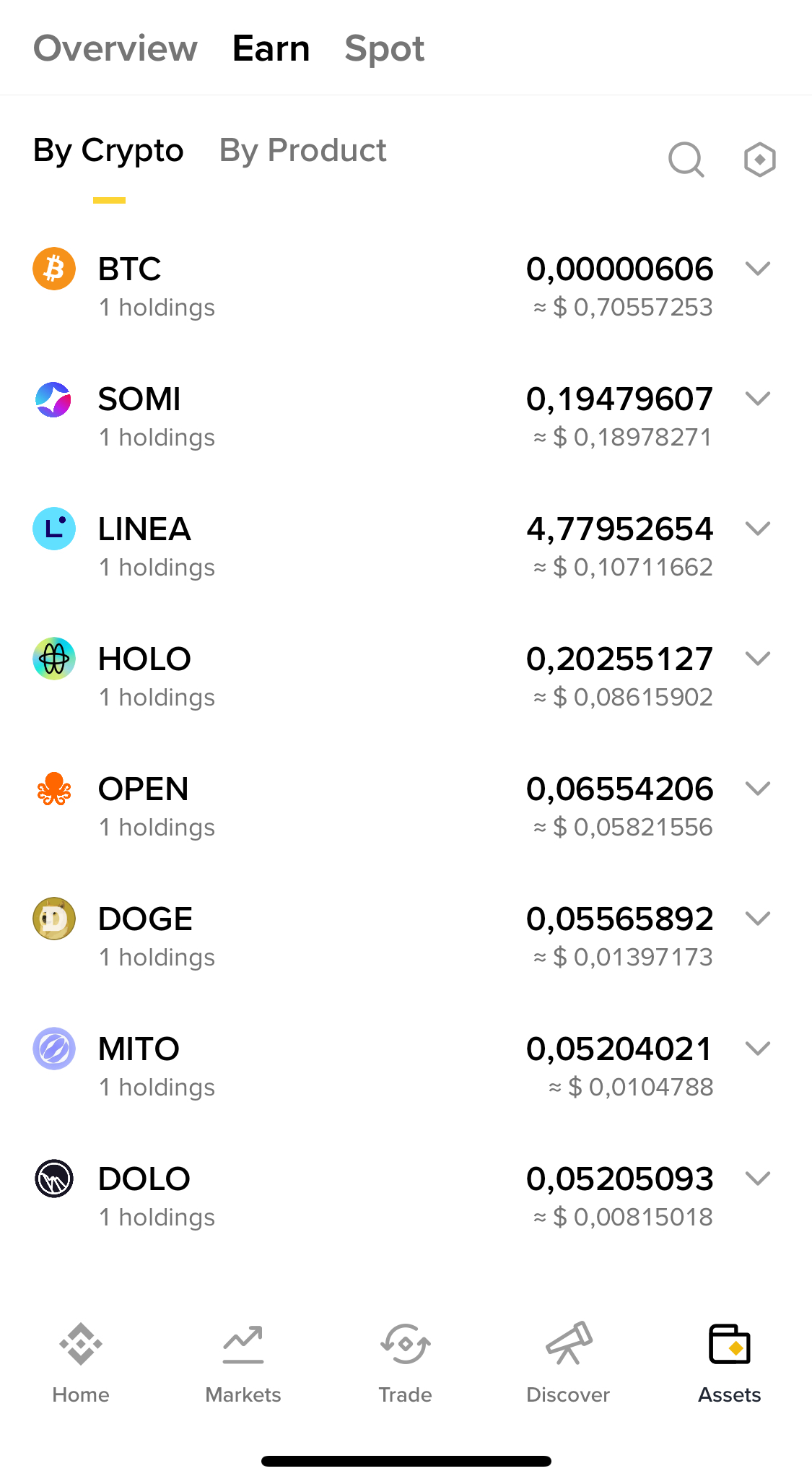Screen dimensions: 812x1484
Task: Open the hexagon settings icon
Action: tap(759, 160)
